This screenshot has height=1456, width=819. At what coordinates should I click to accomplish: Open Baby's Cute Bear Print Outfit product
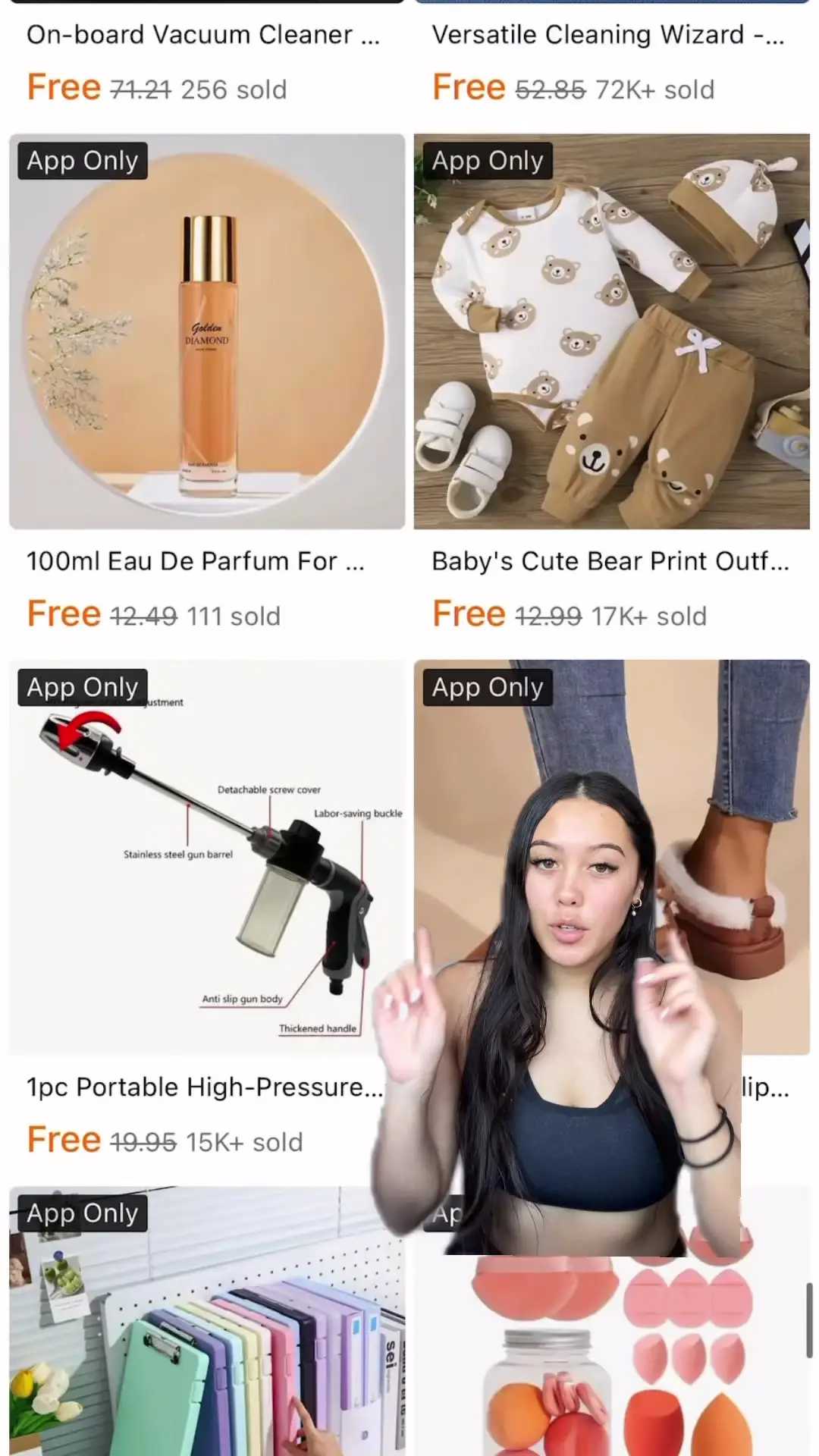(x=612, y=331)
